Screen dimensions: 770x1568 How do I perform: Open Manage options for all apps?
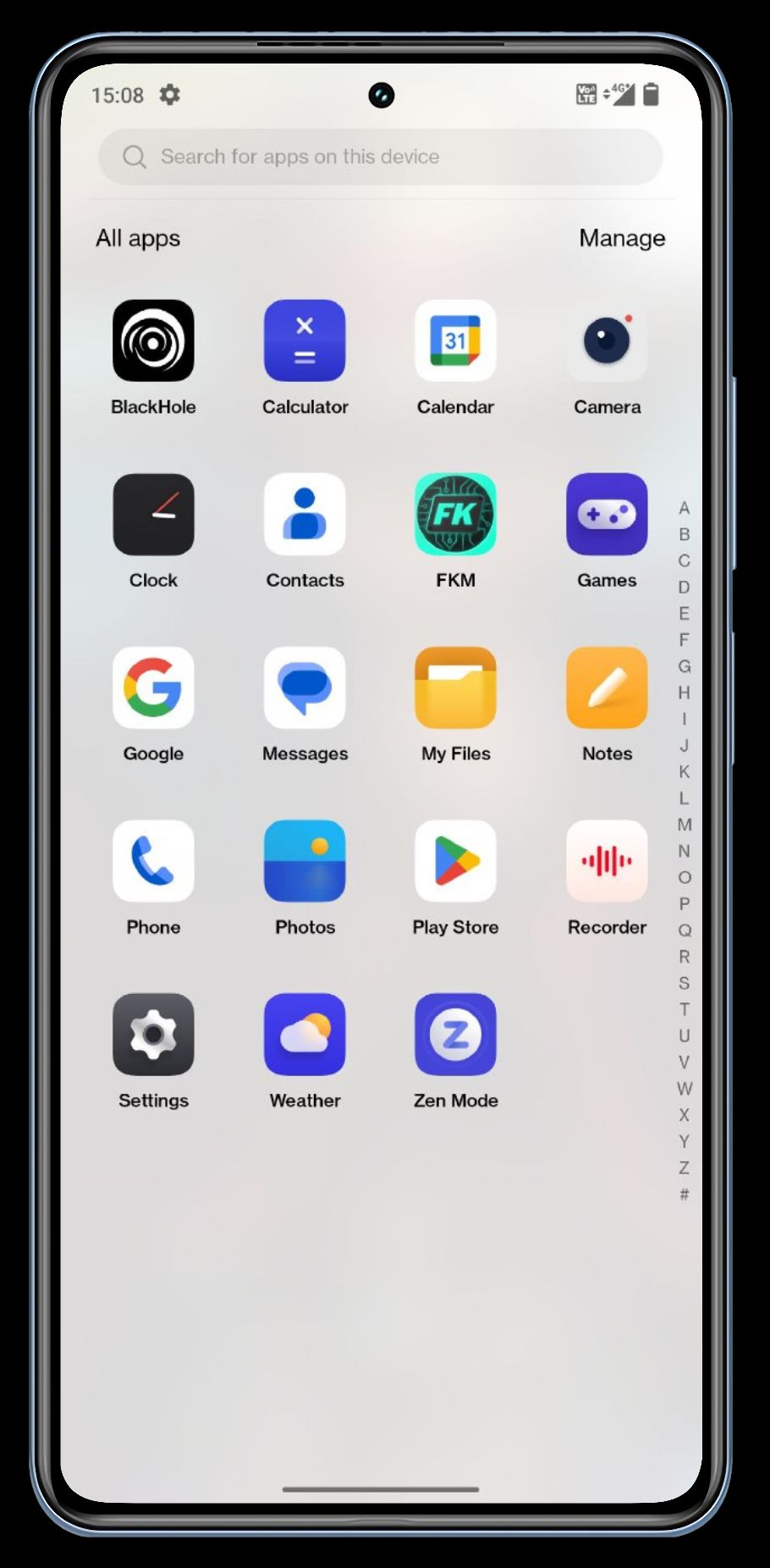click(x=621, y=238)
